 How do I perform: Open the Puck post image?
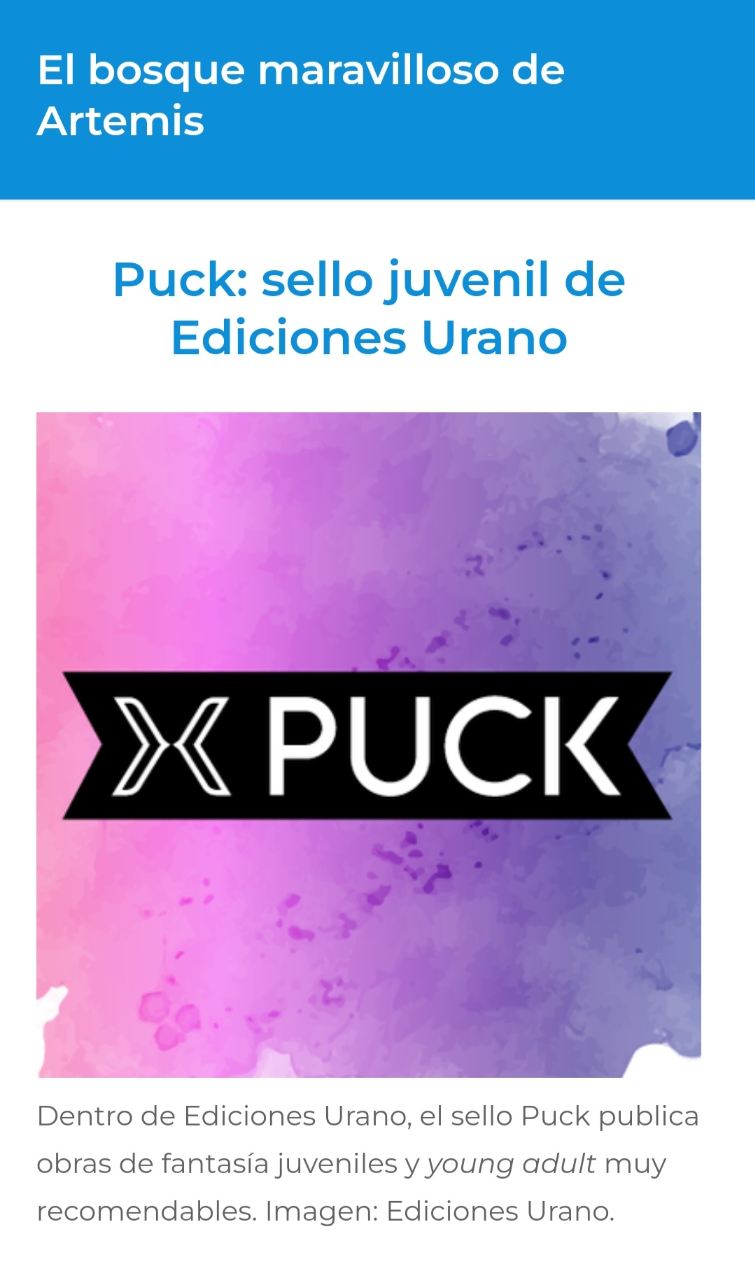(368, 744)
